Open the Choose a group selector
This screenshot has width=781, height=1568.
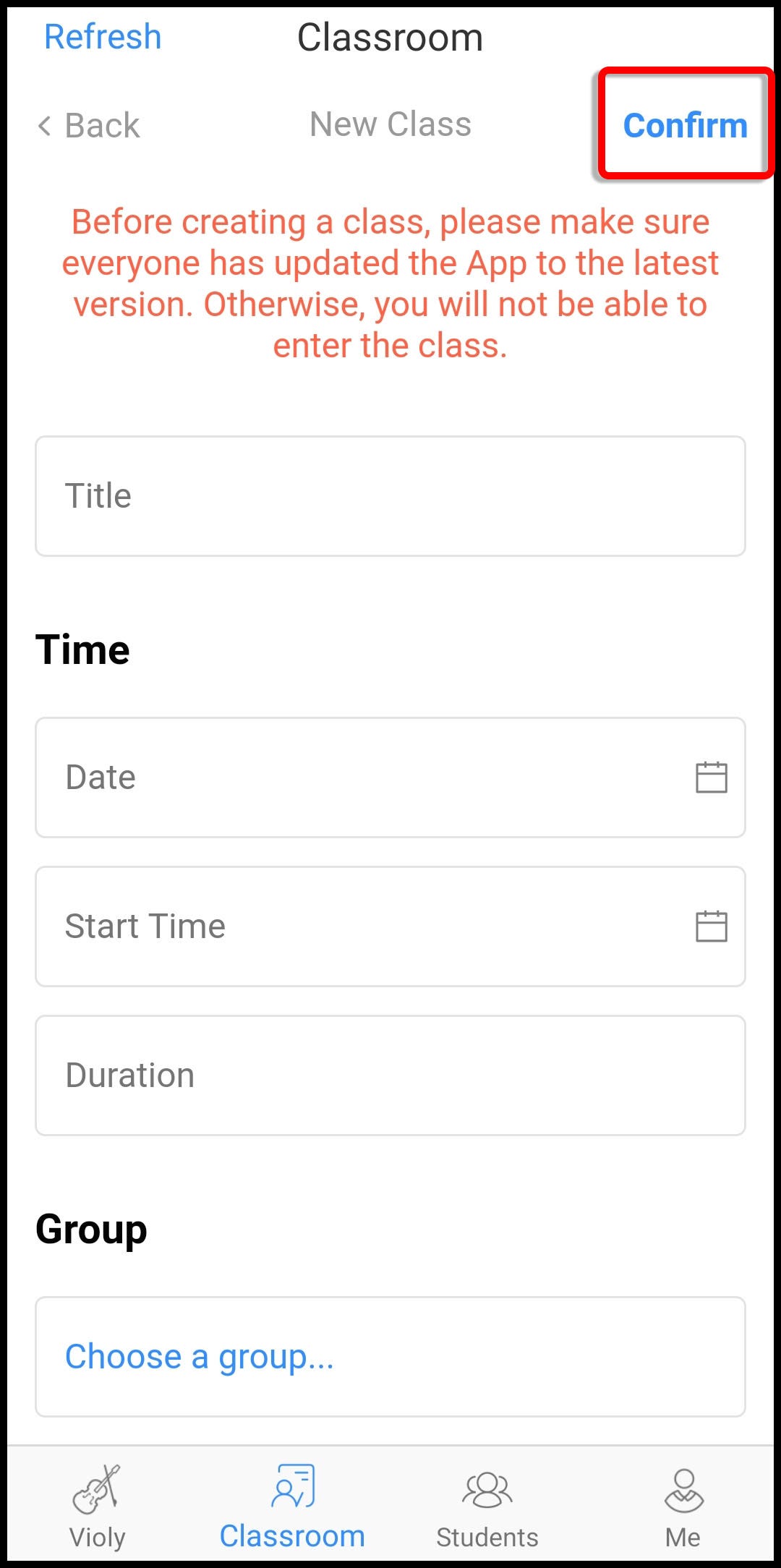coord(390,1357)
